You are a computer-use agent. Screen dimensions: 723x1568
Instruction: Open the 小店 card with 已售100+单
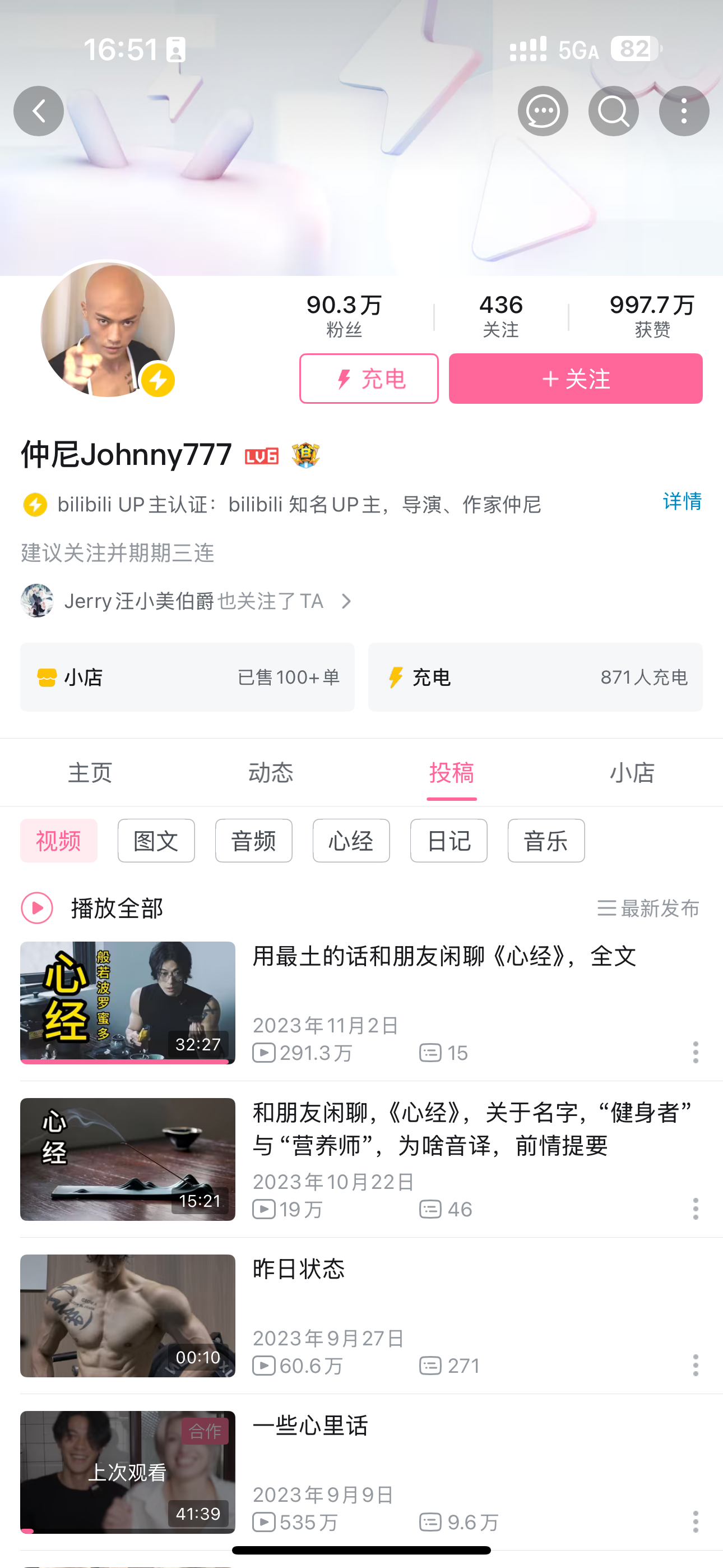(187, 677)
